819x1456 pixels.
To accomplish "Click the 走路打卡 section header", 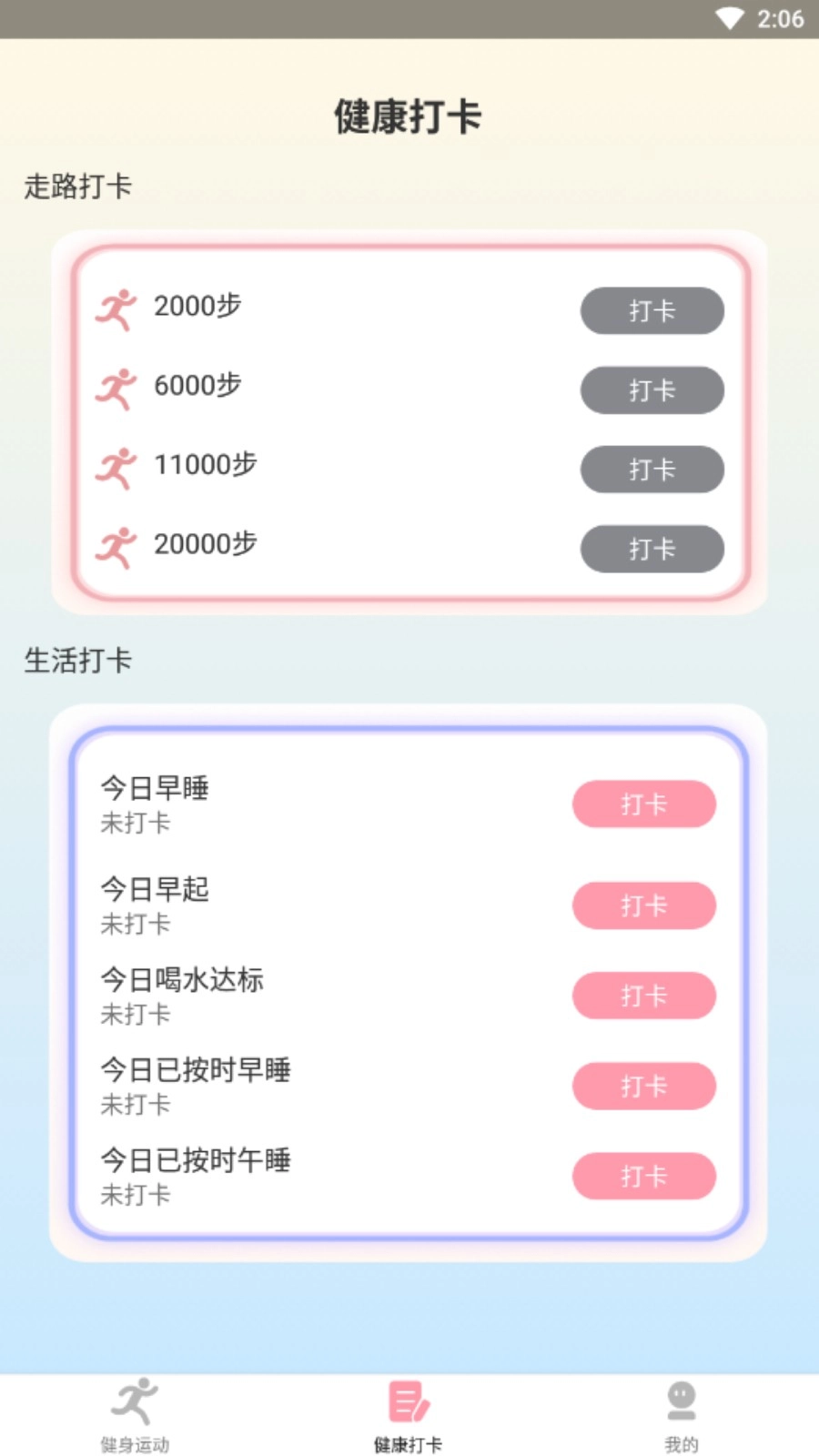I will coord(77,186).
